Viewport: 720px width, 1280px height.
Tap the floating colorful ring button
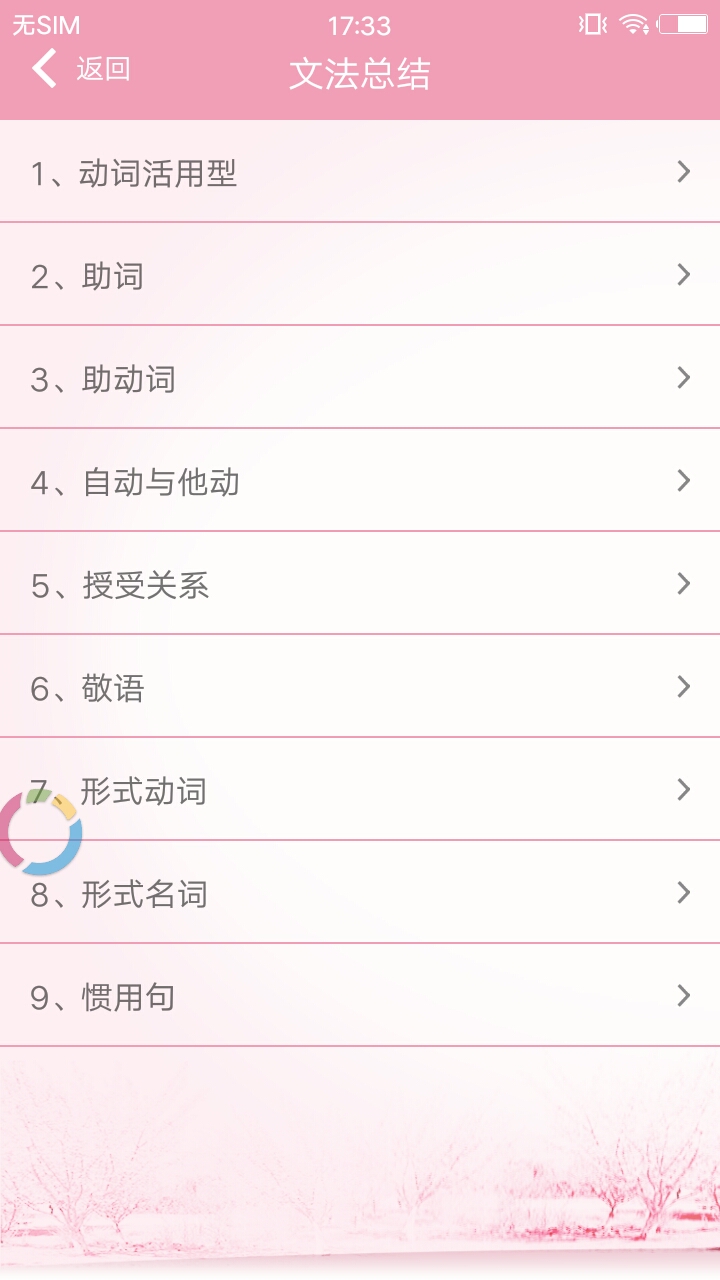(40, 832)
